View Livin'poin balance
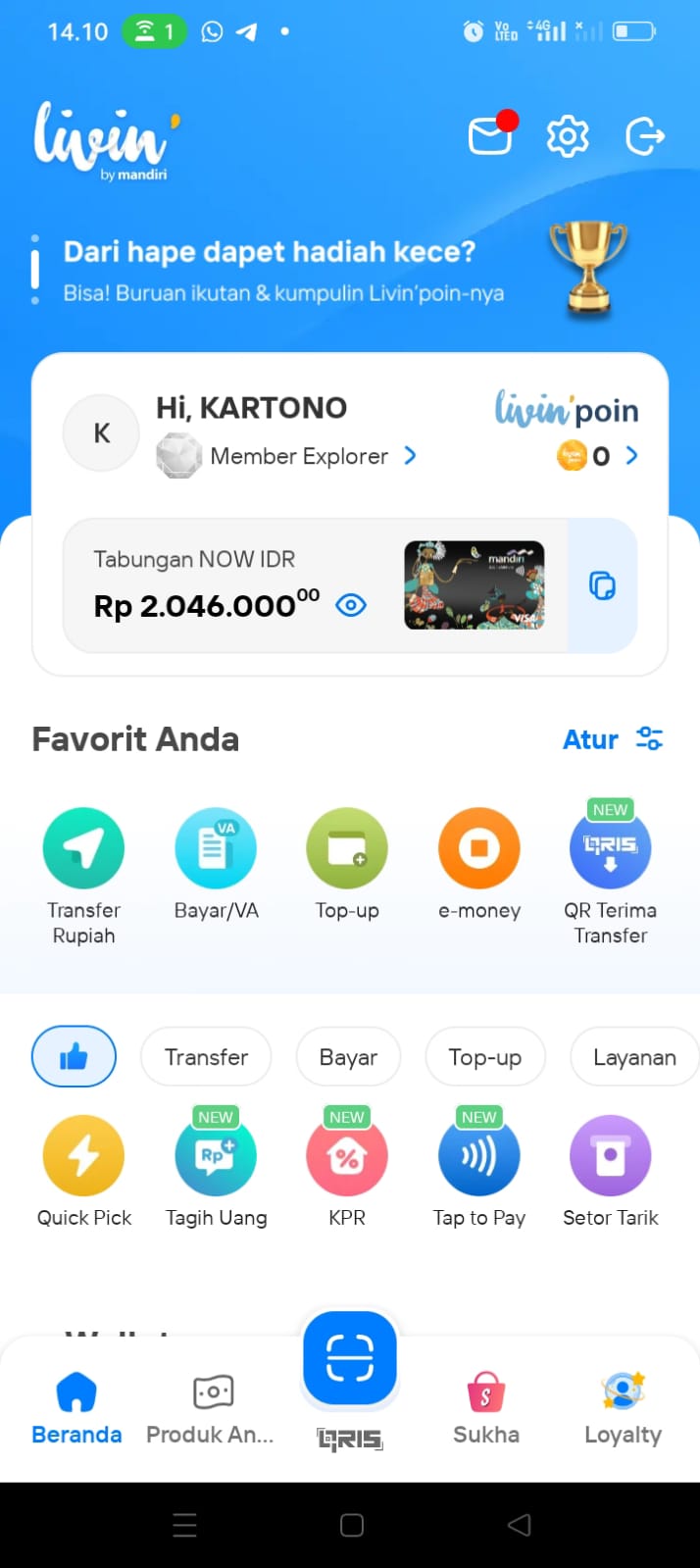Viewport: 700px width, 1568px height. point(597,456)
